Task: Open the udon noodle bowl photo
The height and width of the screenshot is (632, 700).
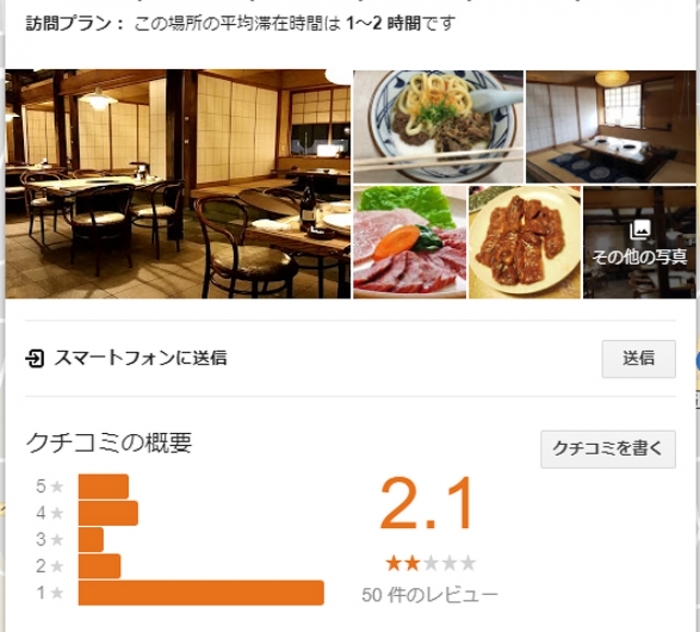Action: tap(438, 126)
